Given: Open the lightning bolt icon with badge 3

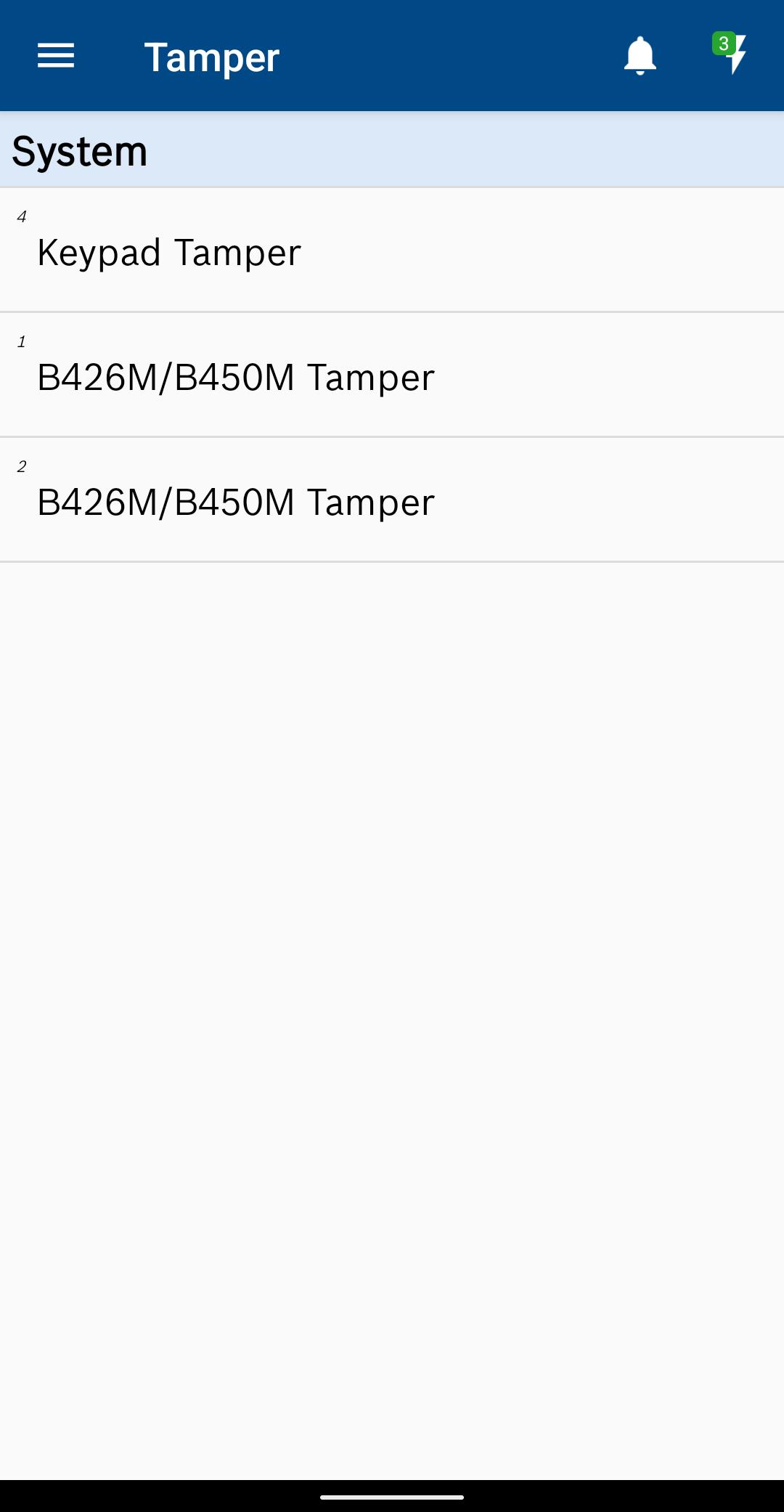Looking at the screenshot, I should [732, 53].
